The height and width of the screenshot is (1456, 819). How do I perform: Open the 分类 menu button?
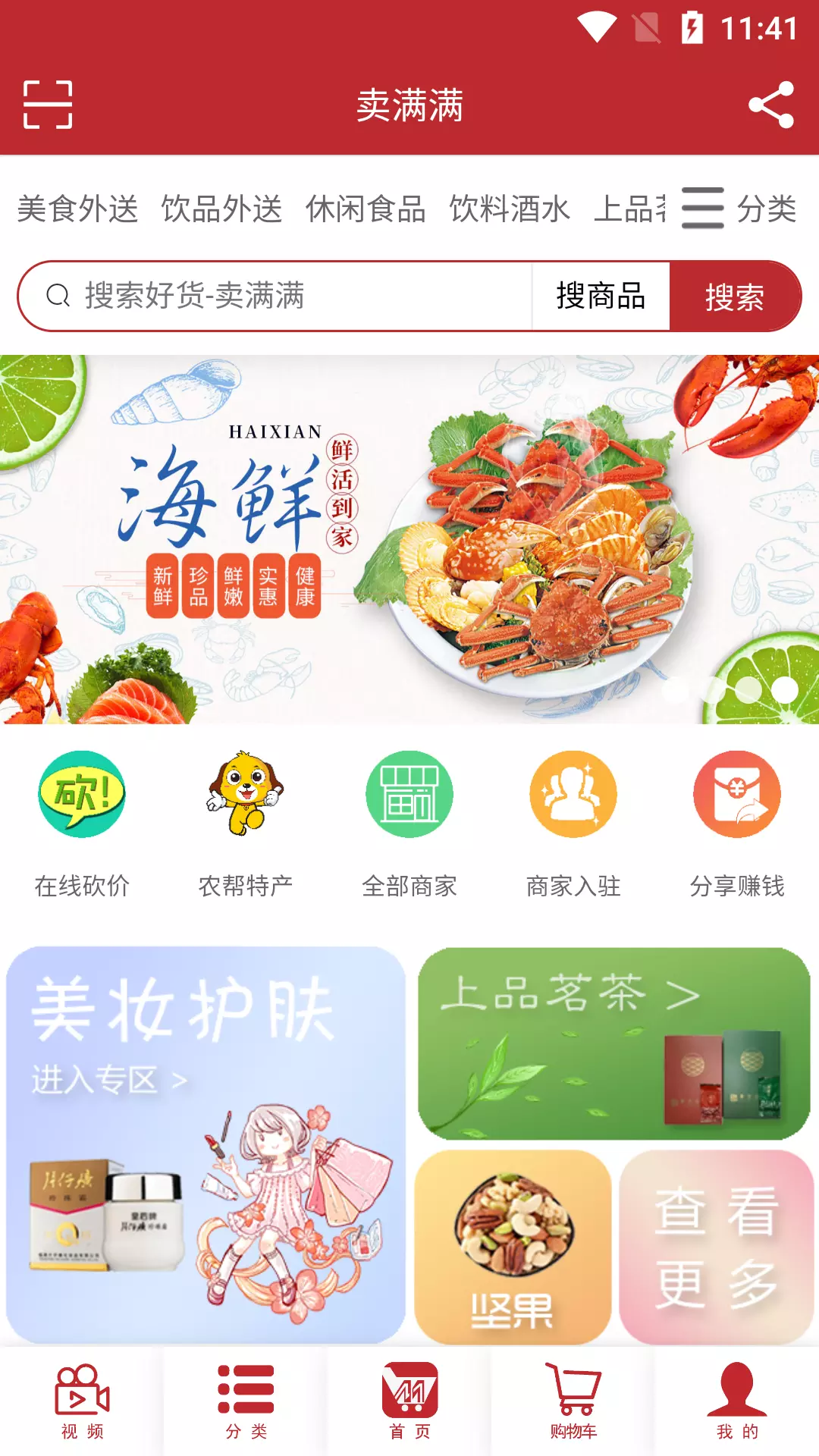coord(739,209)
